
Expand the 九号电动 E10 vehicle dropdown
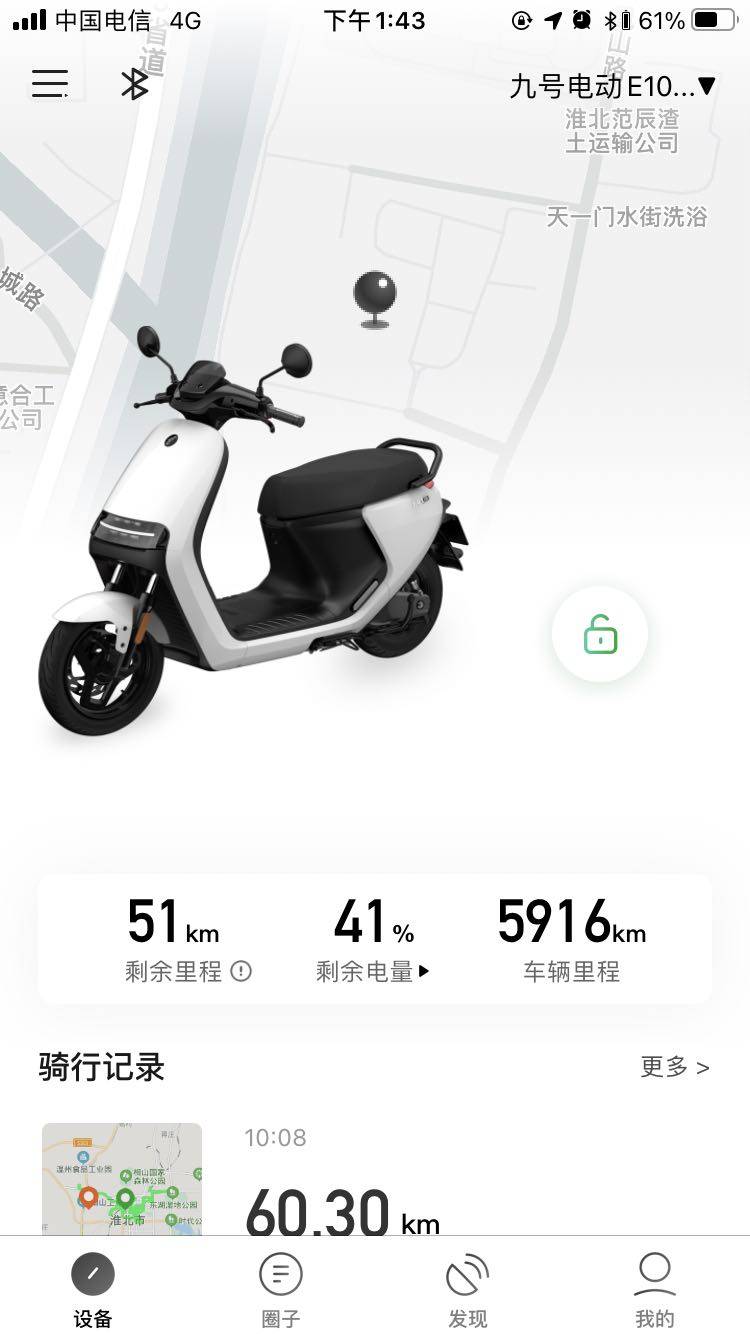point(612,85)
